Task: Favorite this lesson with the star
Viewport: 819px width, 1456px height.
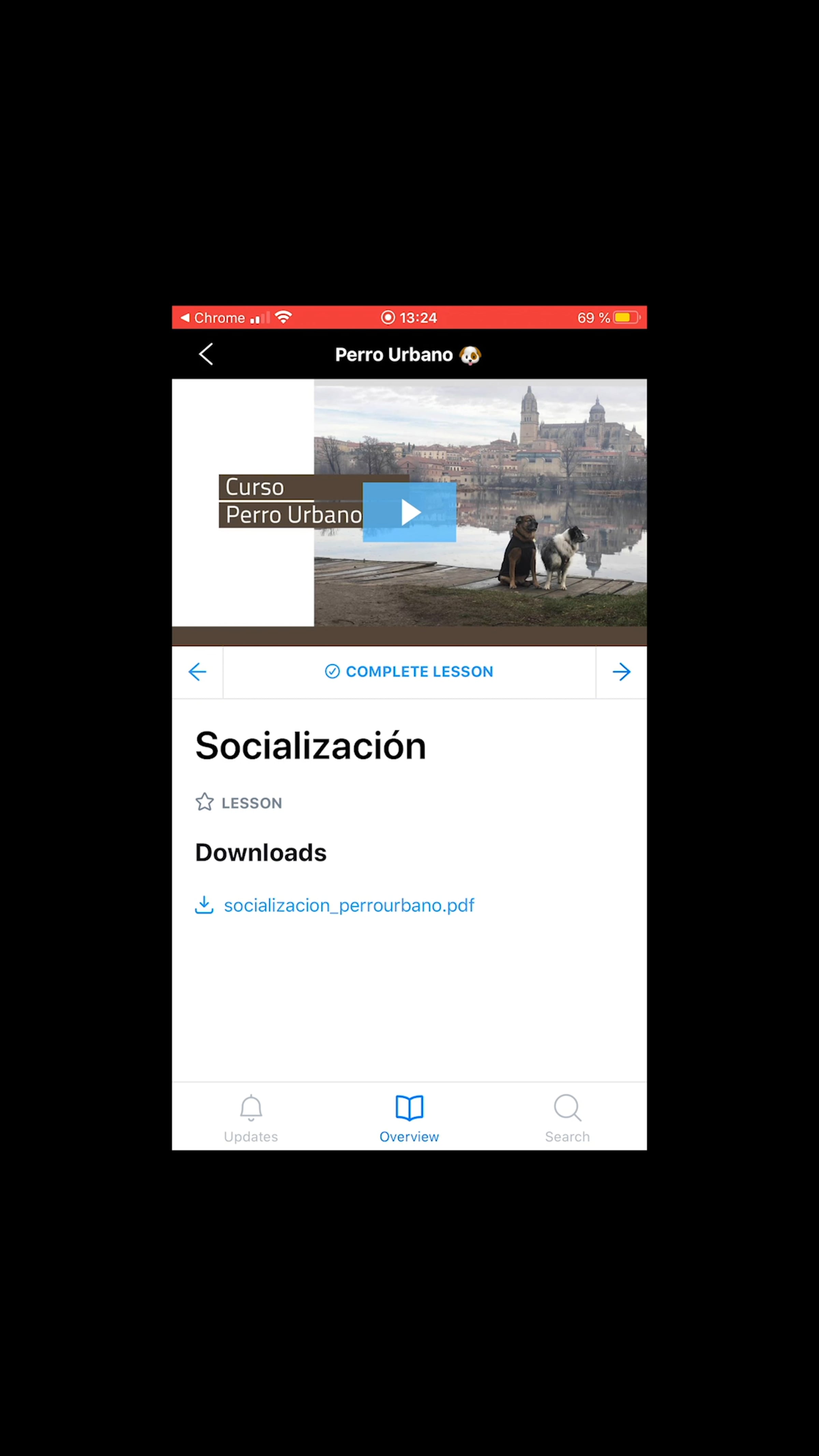Action: click(x=205, y=802)
